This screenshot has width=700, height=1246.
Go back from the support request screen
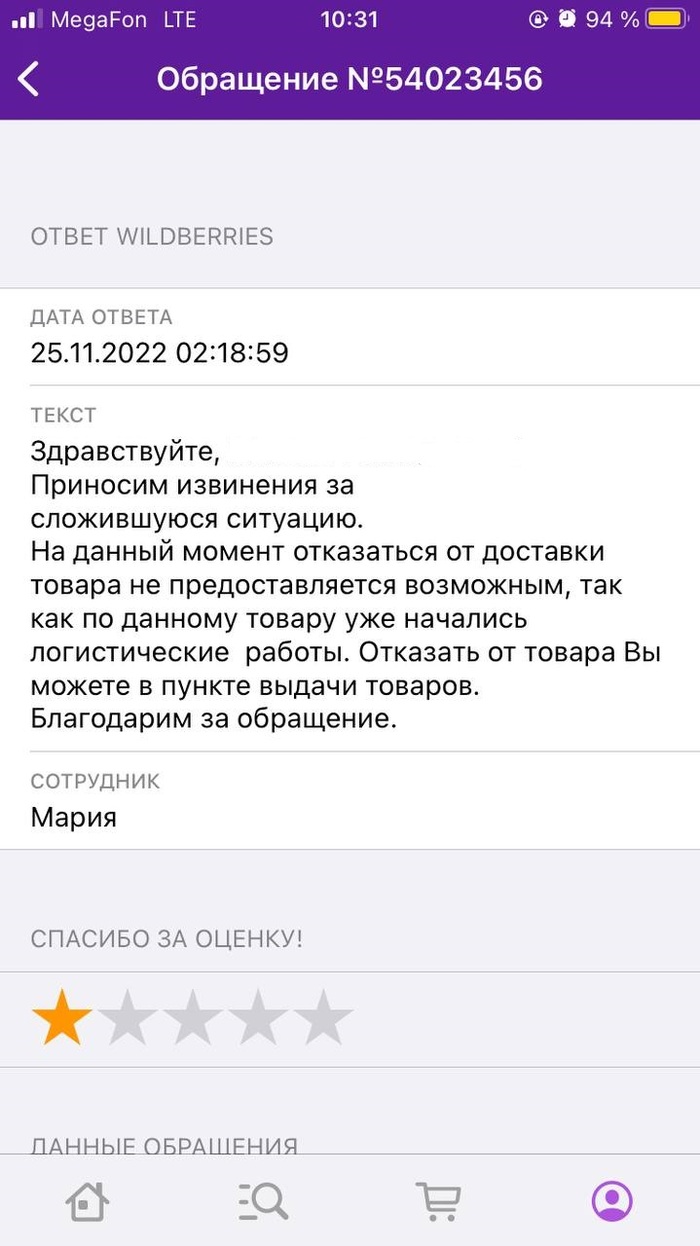click(30, 79)
